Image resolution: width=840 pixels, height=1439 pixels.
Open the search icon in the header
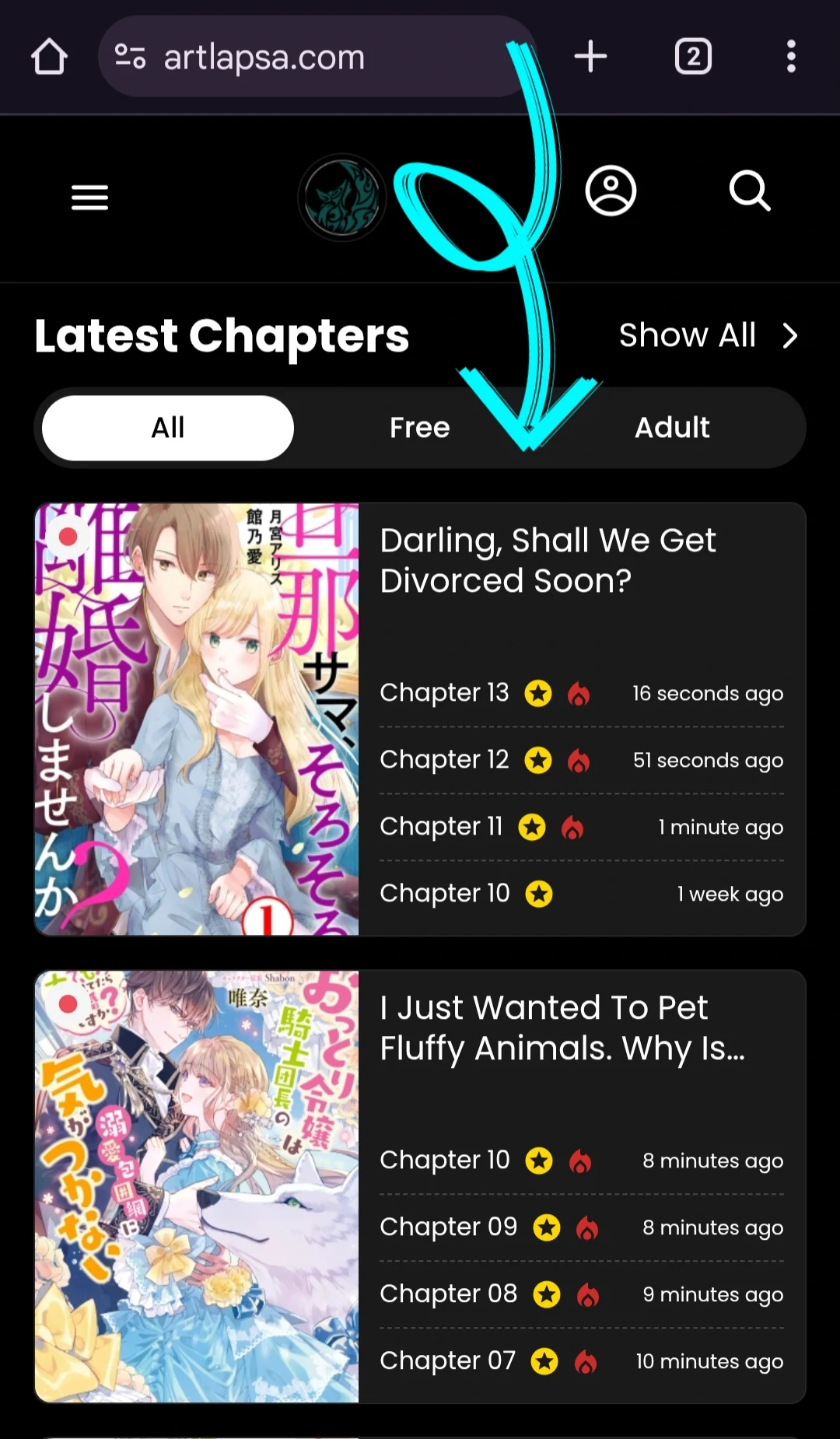coord(749,190)
